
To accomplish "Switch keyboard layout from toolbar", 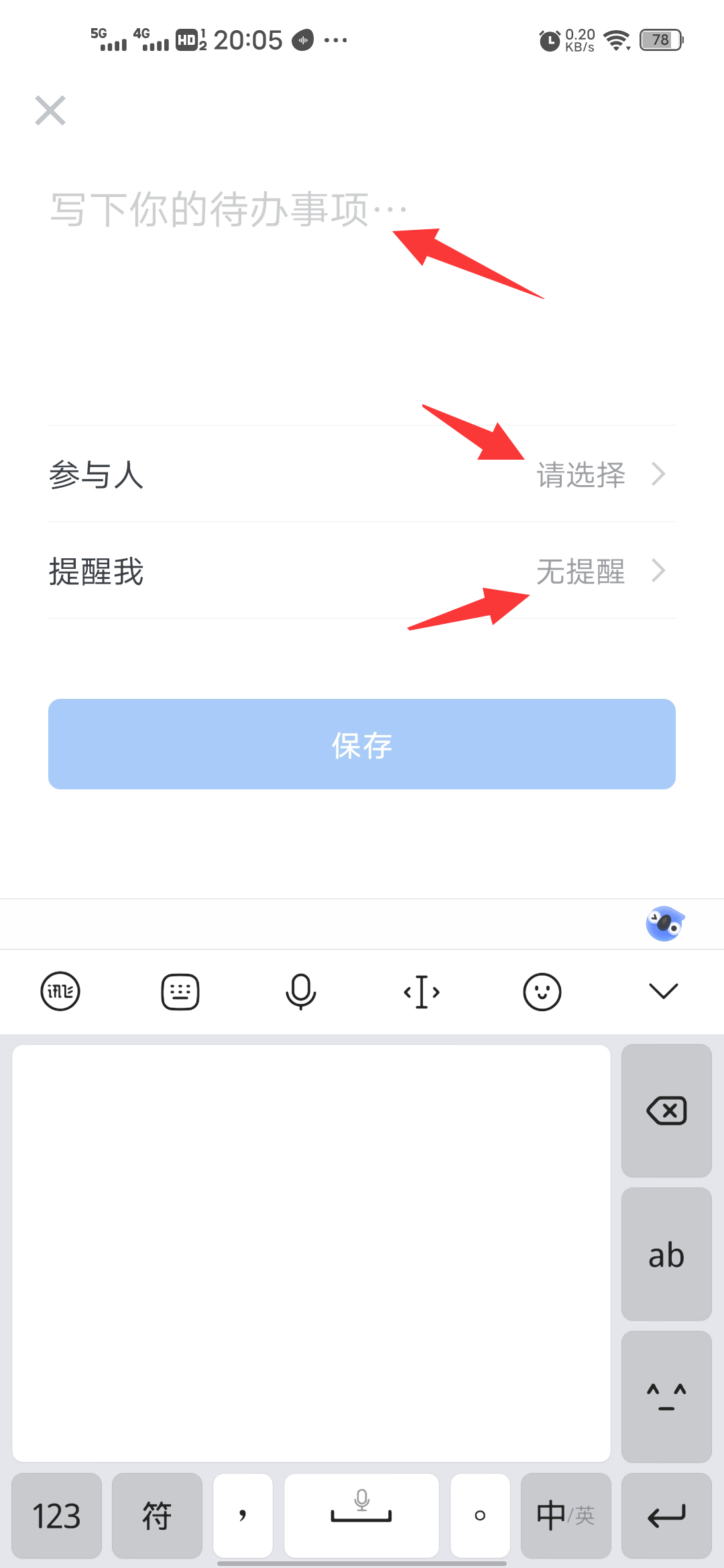I will point(180,991).
